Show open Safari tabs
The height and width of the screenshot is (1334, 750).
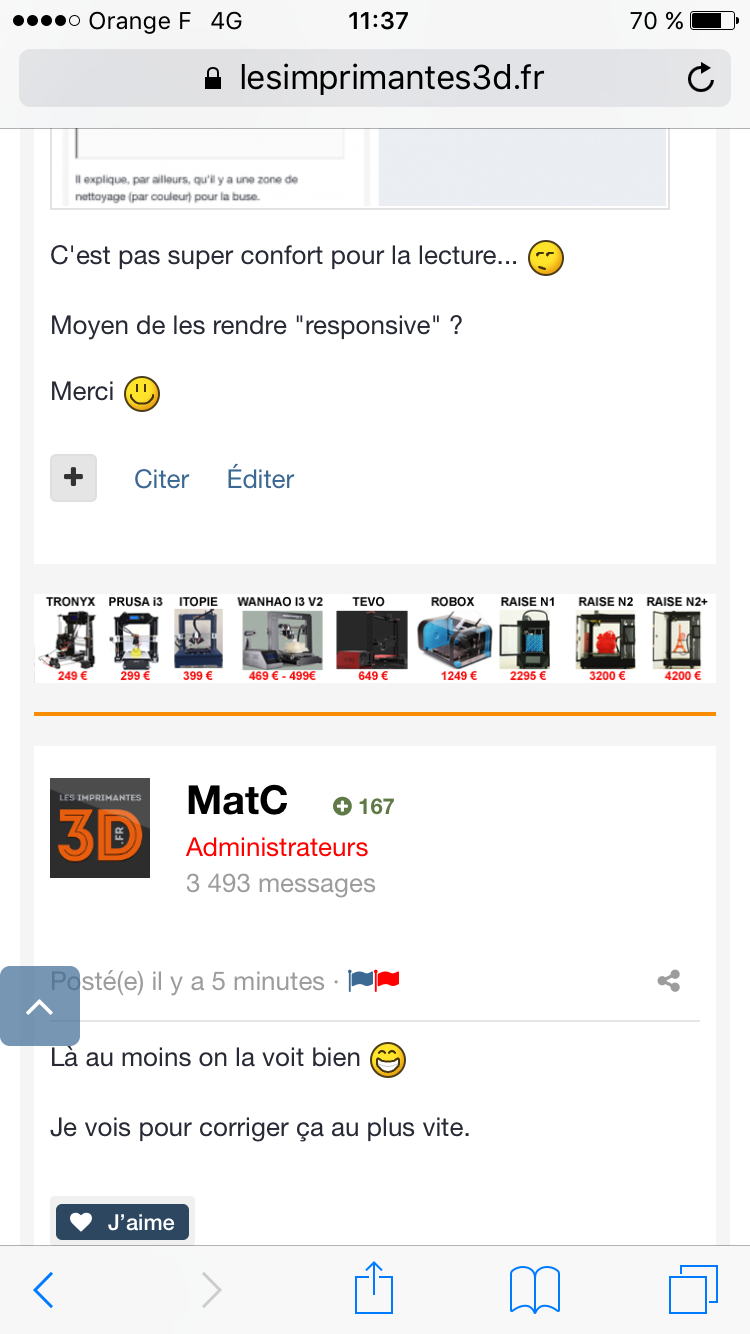[x=693, y=1290]
